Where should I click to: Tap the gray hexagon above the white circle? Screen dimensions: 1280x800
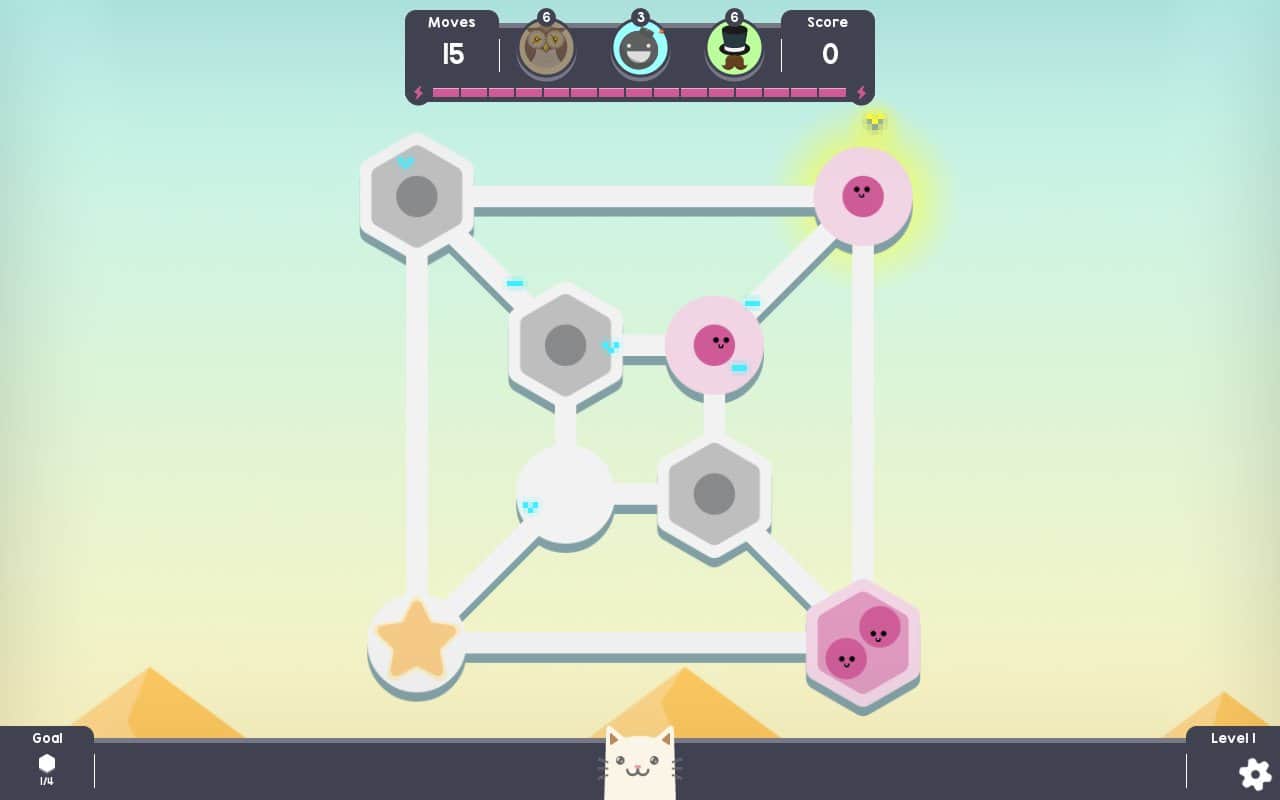point(565,345)
